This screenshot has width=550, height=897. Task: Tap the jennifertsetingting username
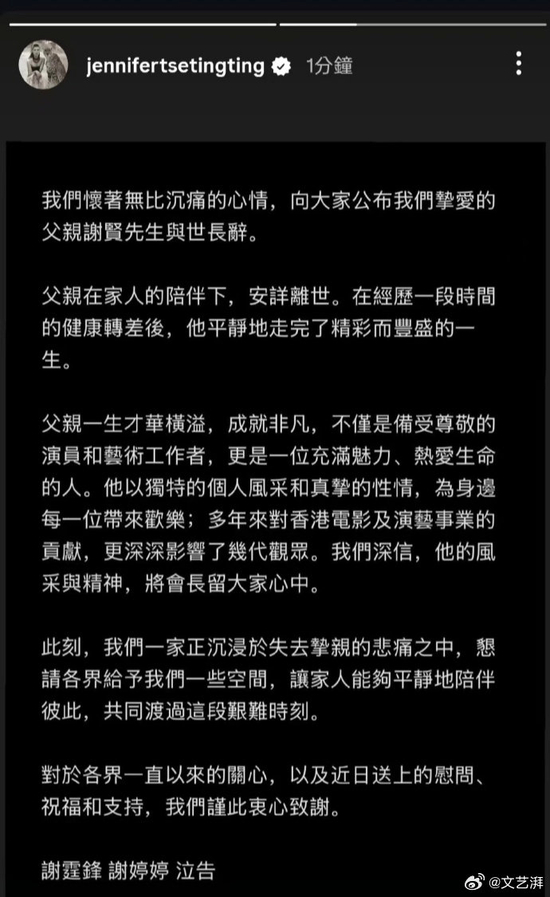[x=175, y=66]
